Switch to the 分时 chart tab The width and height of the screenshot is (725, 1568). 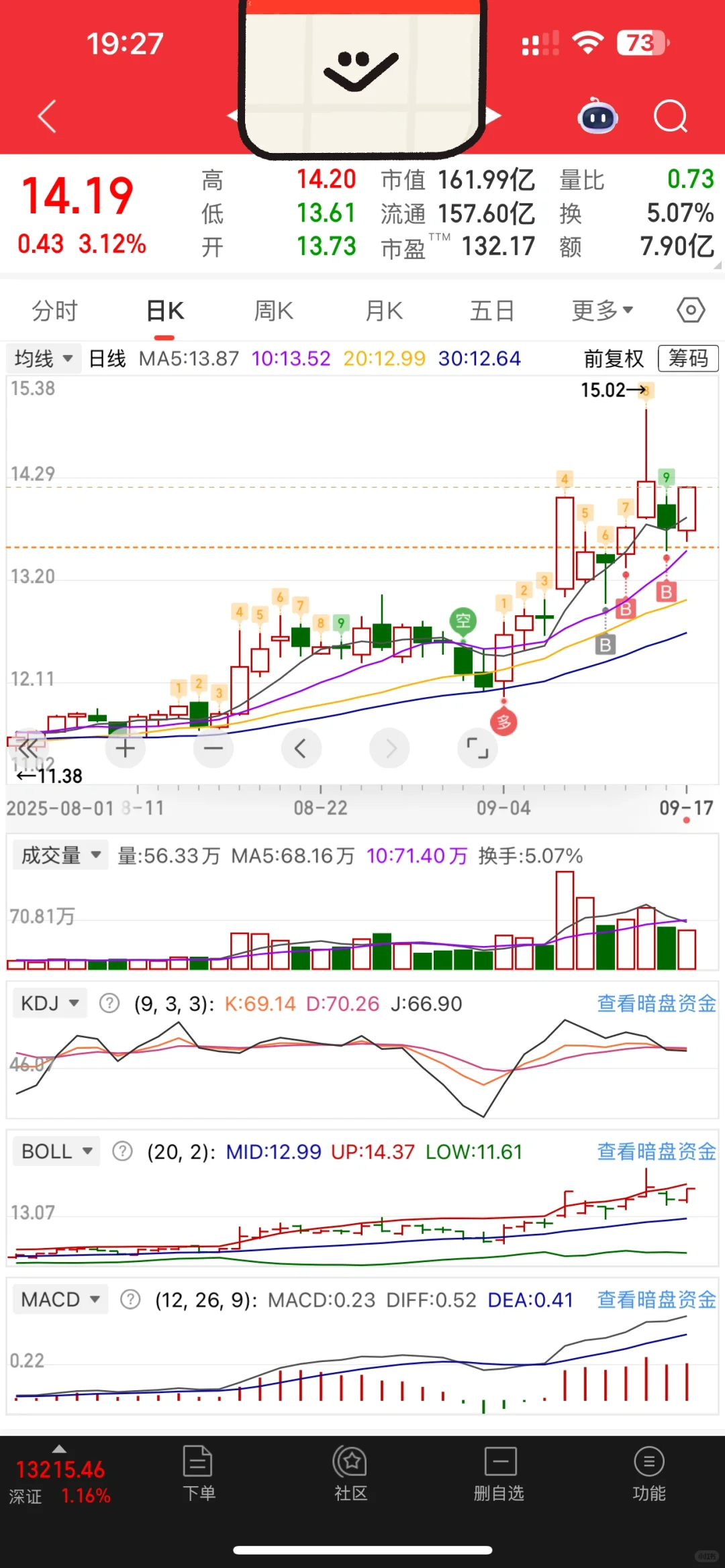[55, 311]
